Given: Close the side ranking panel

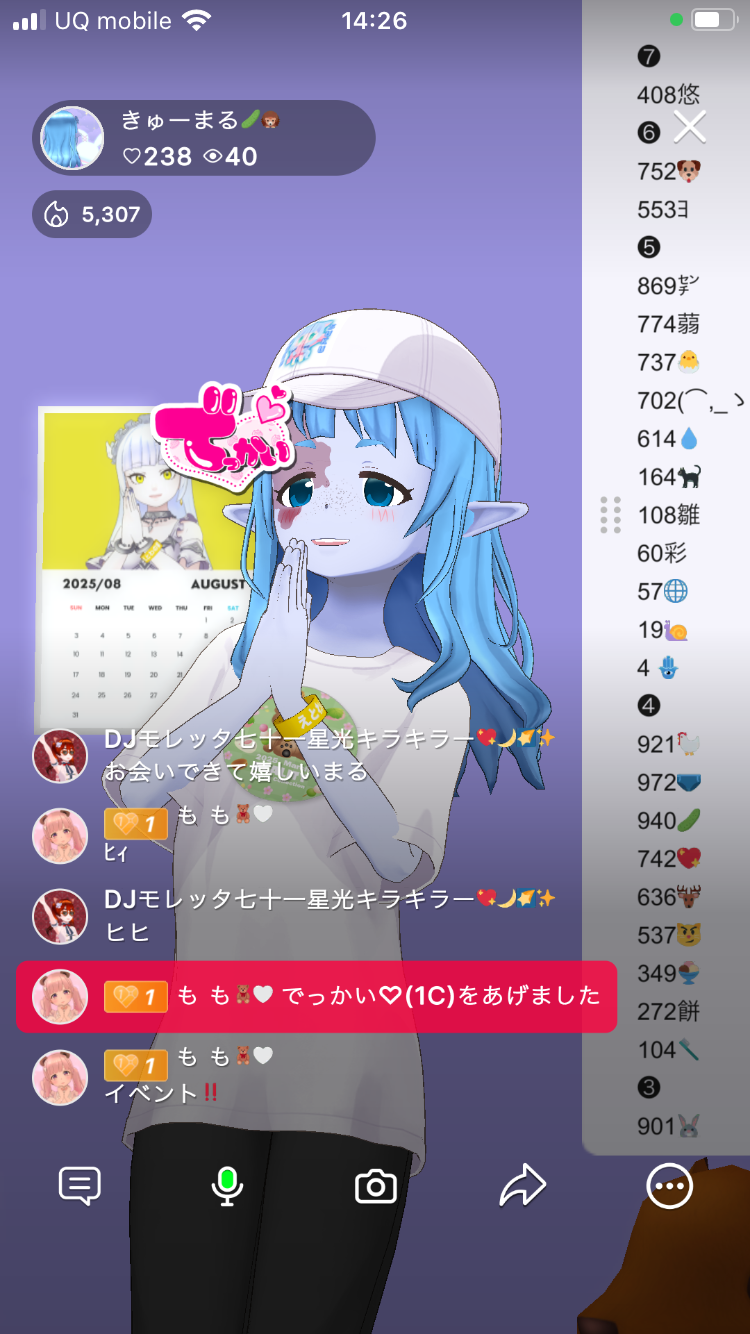Looking at the screenshot, I should (x=690, y=127).
